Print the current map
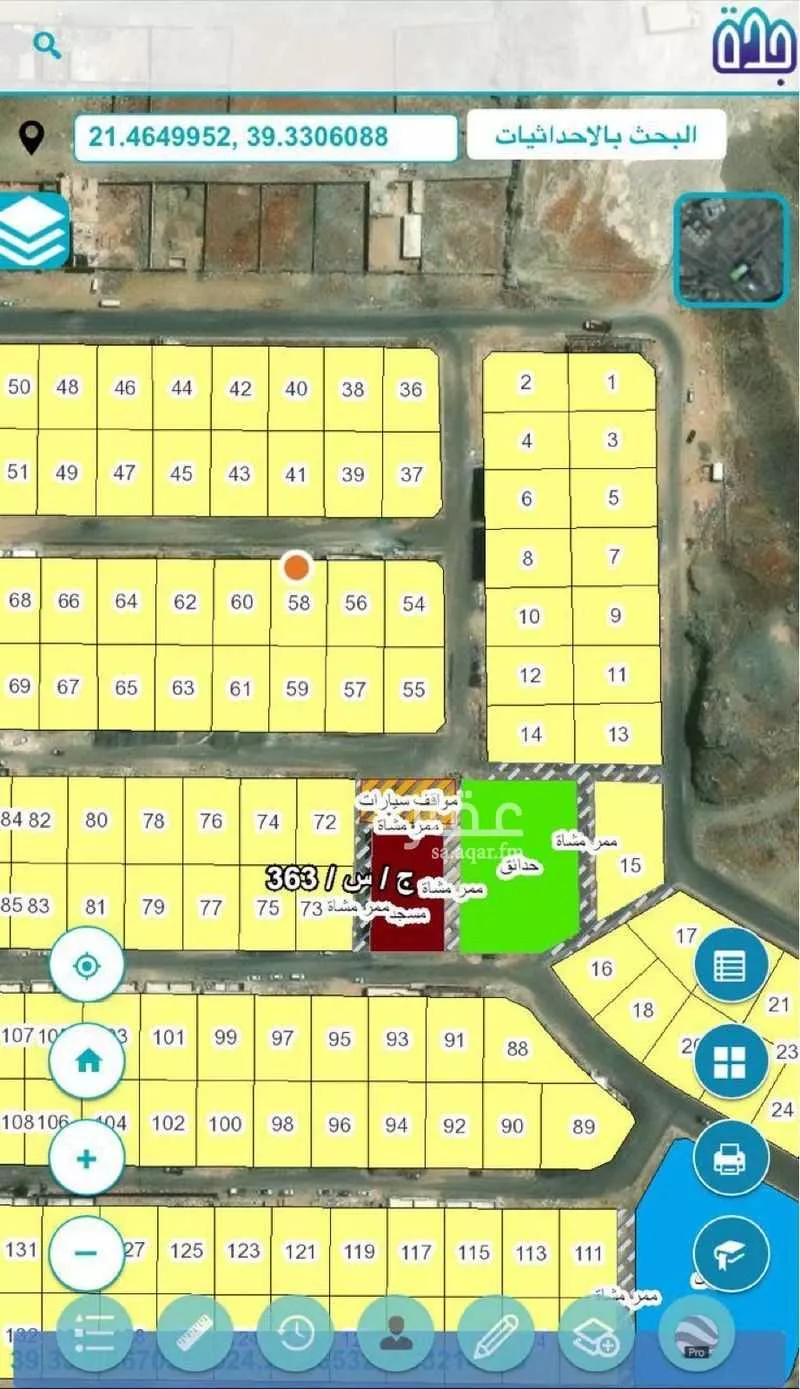 tap(731, 1159)
